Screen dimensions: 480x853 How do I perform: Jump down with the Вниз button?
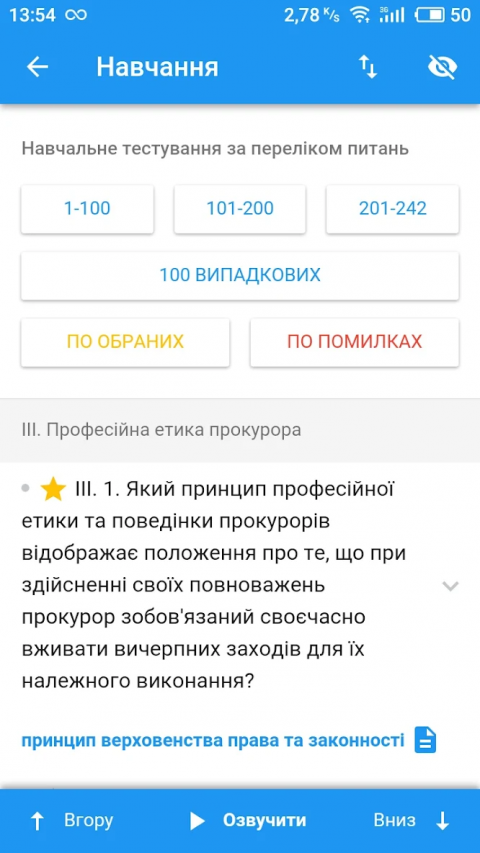point(412,820)
